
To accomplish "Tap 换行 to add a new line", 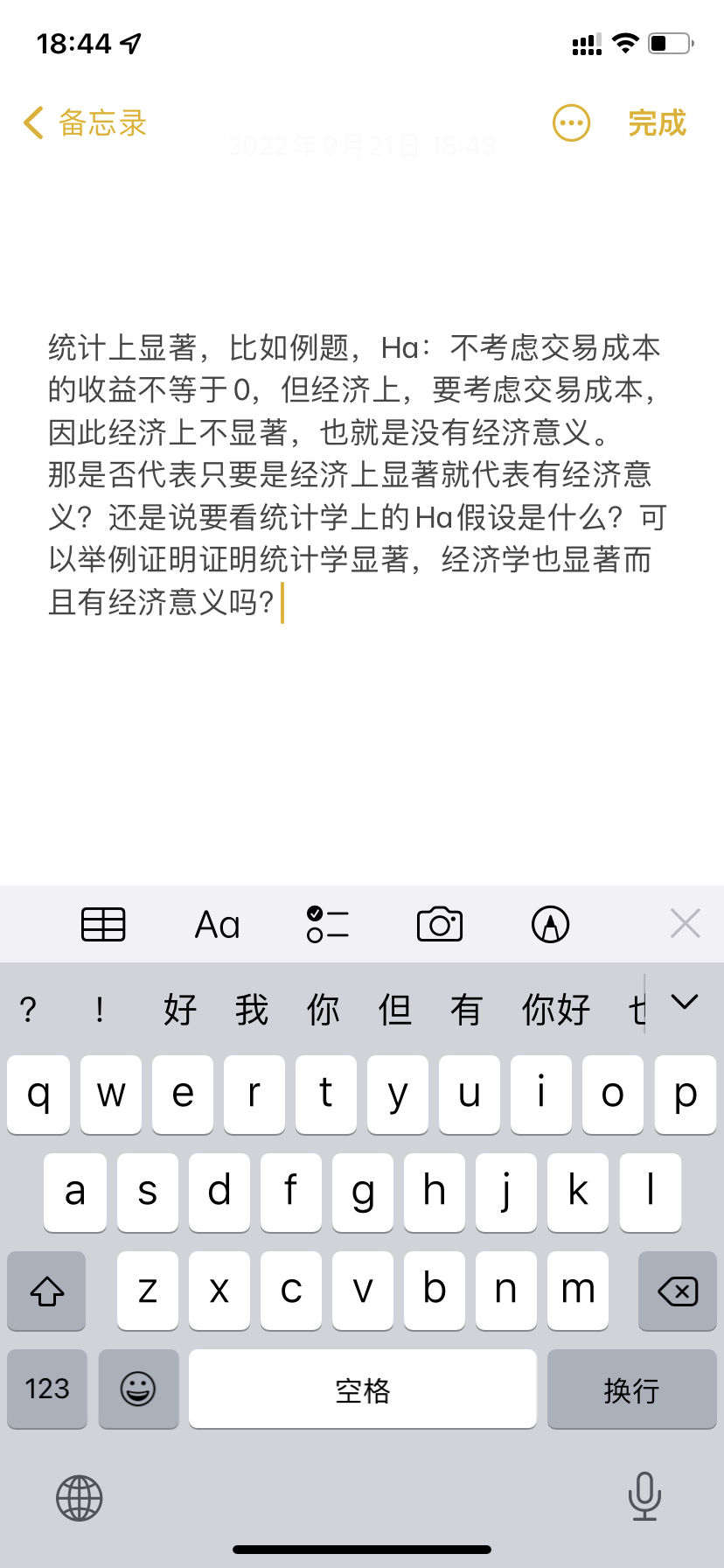I will click(630, 1389).
